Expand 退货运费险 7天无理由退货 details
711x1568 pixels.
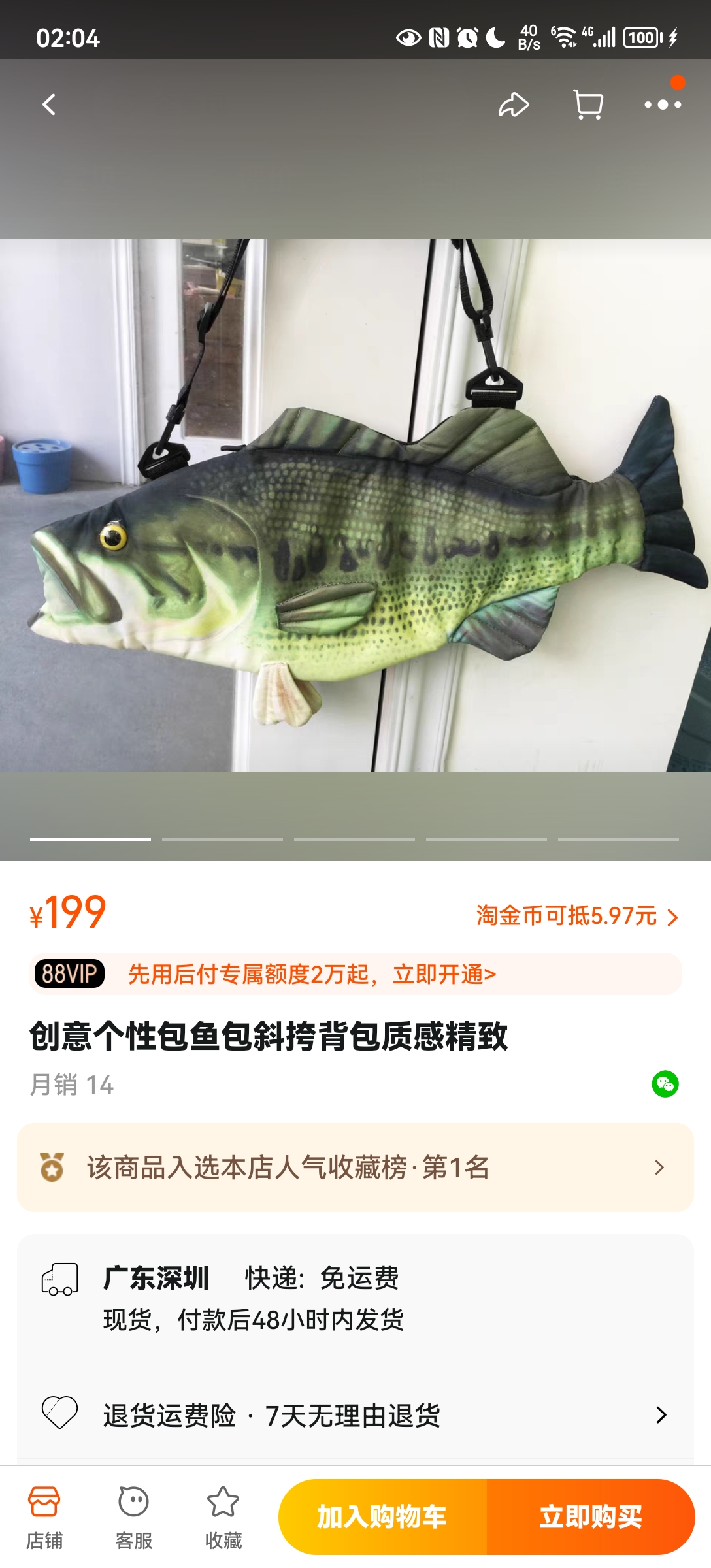355,1415
